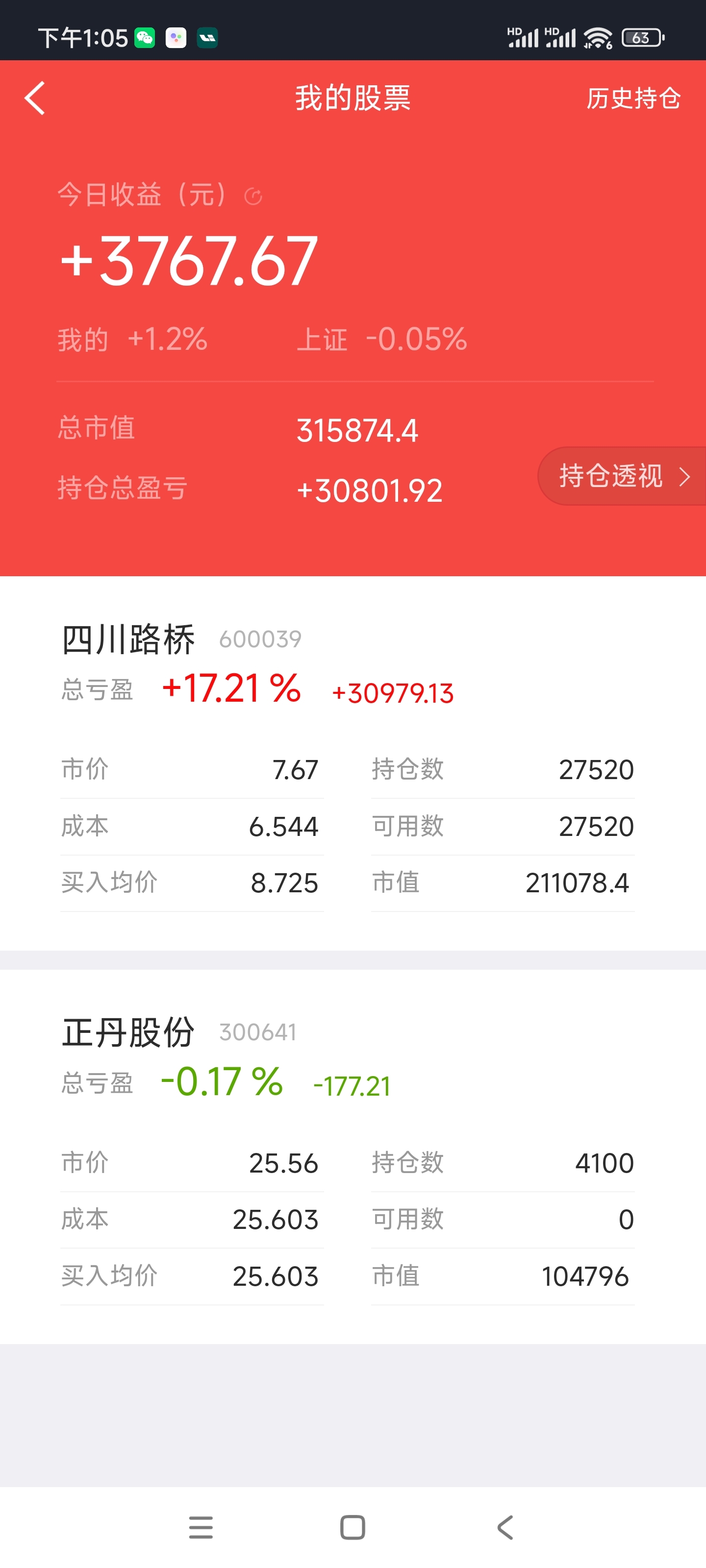Go back using the top-left arrow
Screen dimensions: 706x1568
click(x=35, y=98)
